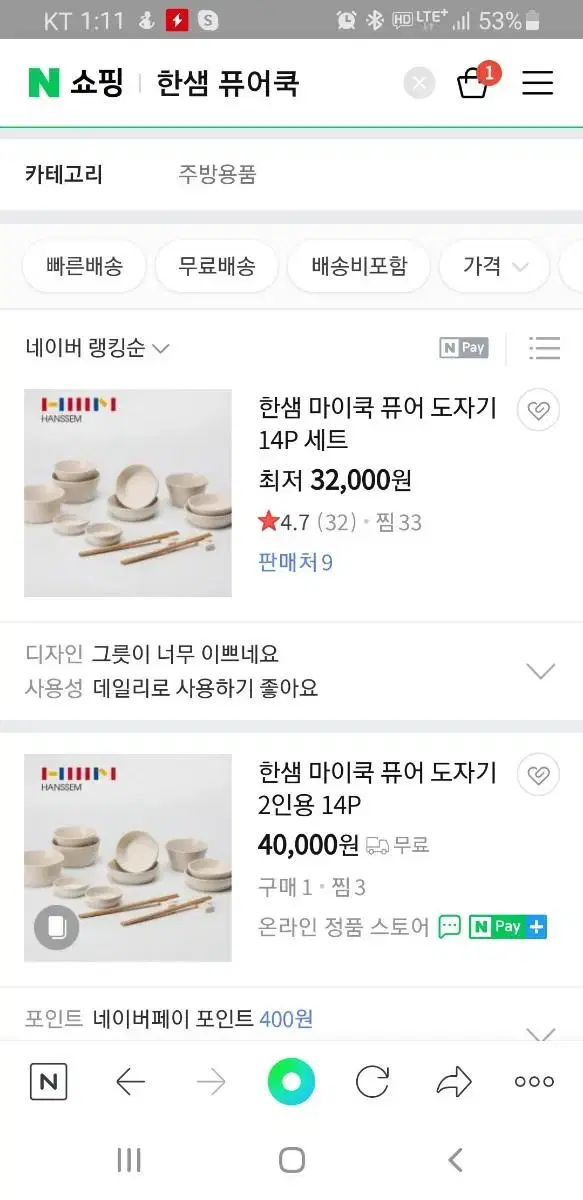Tap the 주방용품 category
The image size is (583, 1200).
[x=218, y=174]
